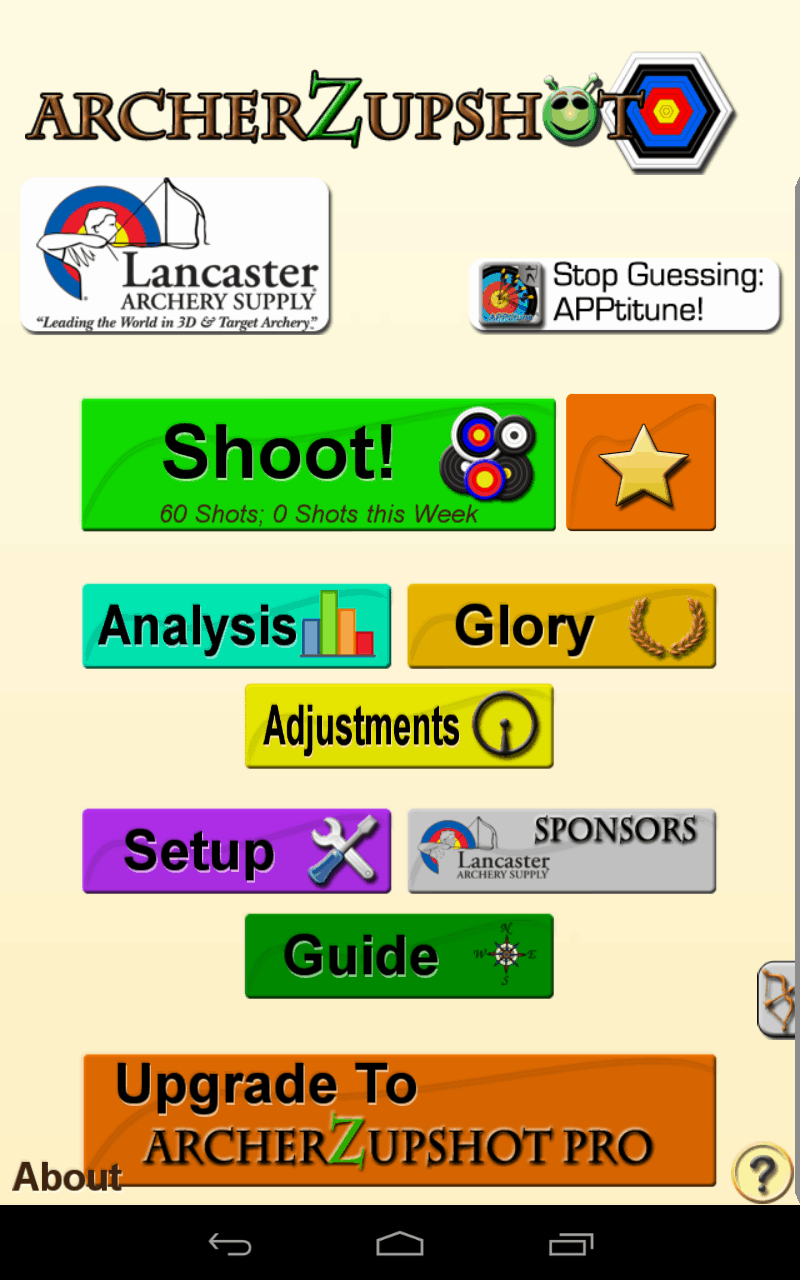The height and width of the screenshot is (1280, 800).
Task: Go to the system home screen
Action: pyautogui.click(x=400, y=1244)
